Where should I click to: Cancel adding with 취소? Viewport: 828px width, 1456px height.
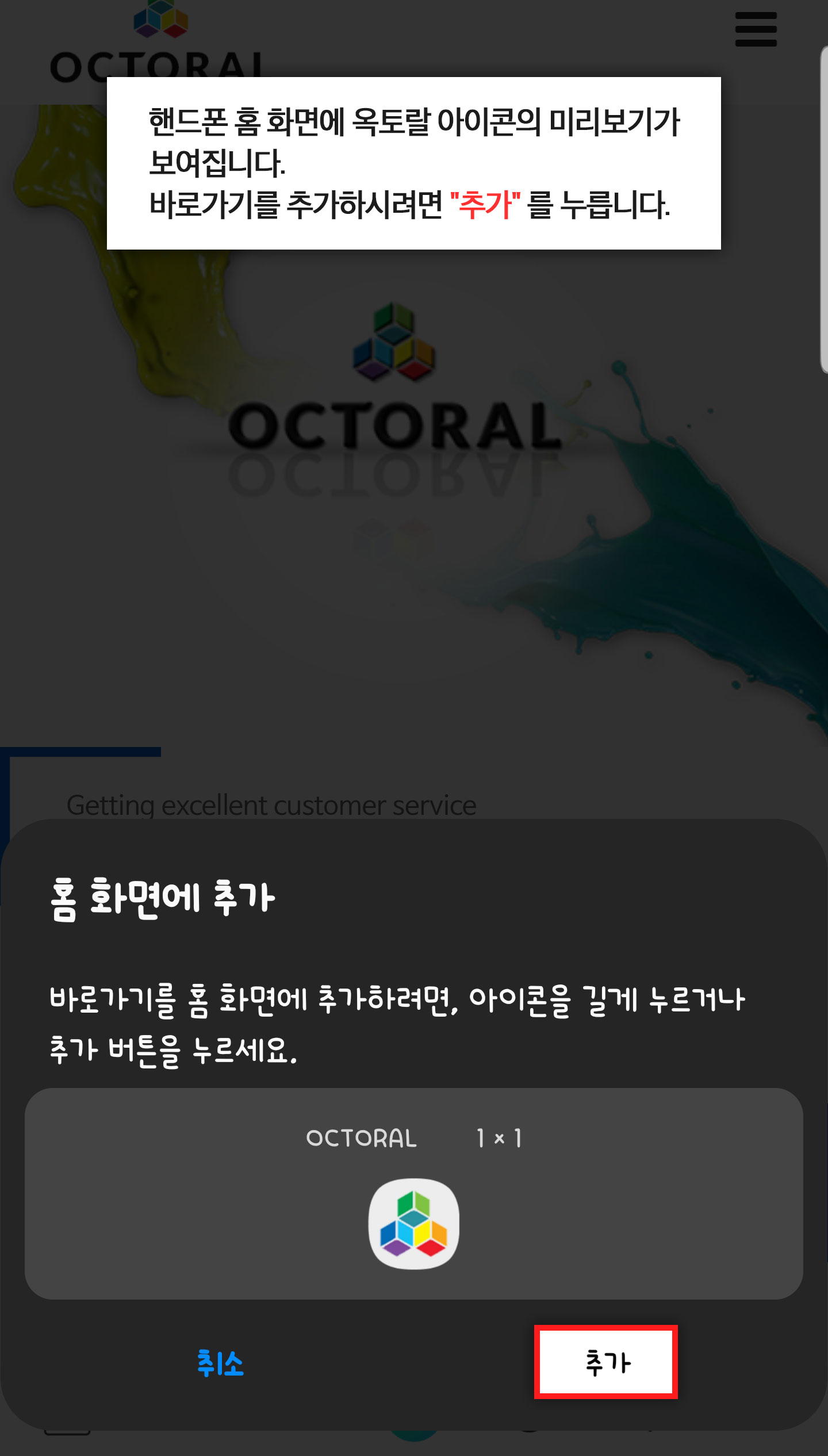(x=220, y=1362)
